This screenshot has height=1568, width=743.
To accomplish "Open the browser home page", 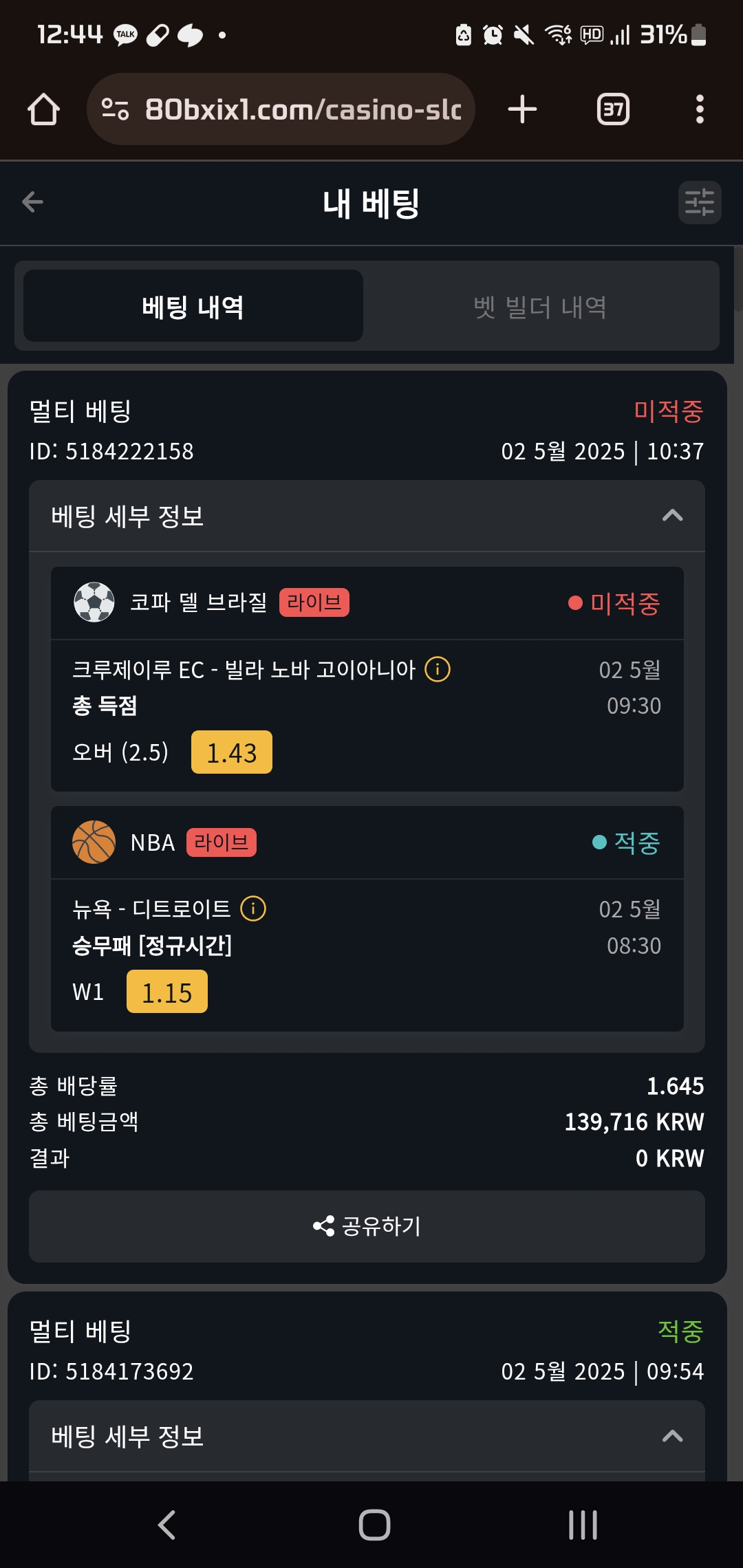I will point(43,109).
